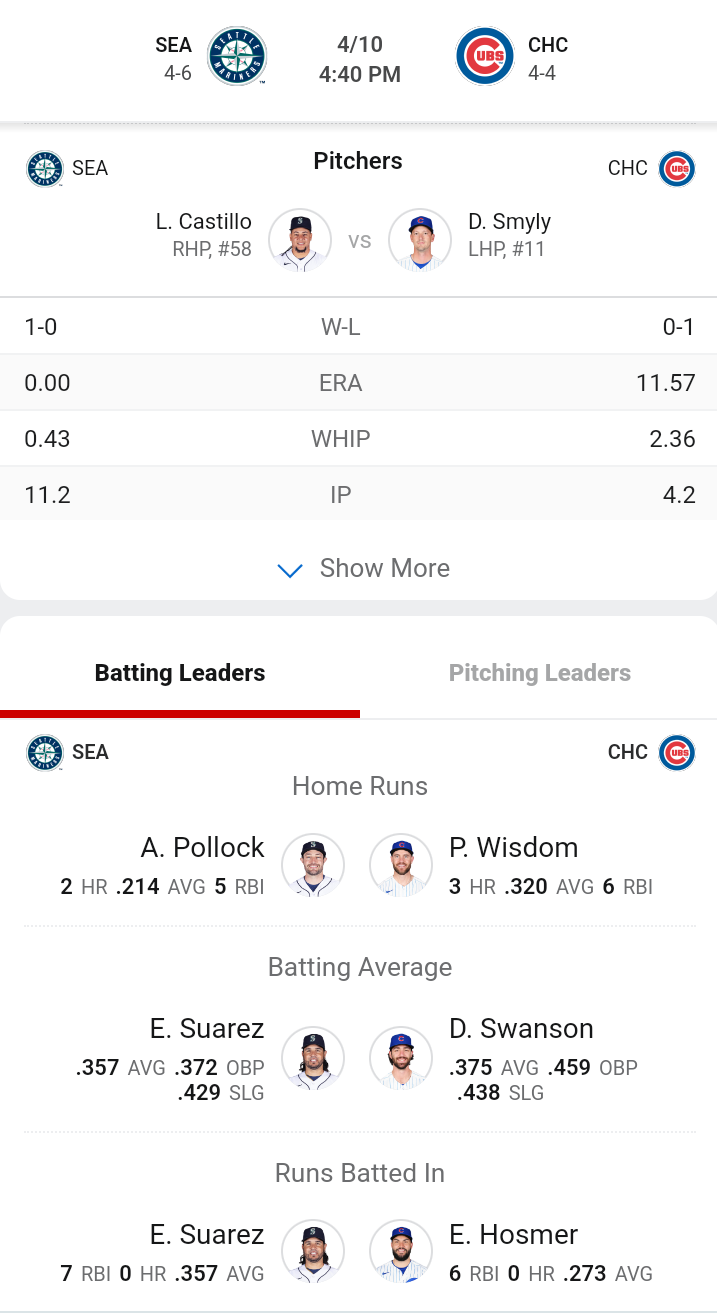Screen dimensions: 717x1313
Task: Select the Batting Leaders tab
Action: [x=180, y=673]
